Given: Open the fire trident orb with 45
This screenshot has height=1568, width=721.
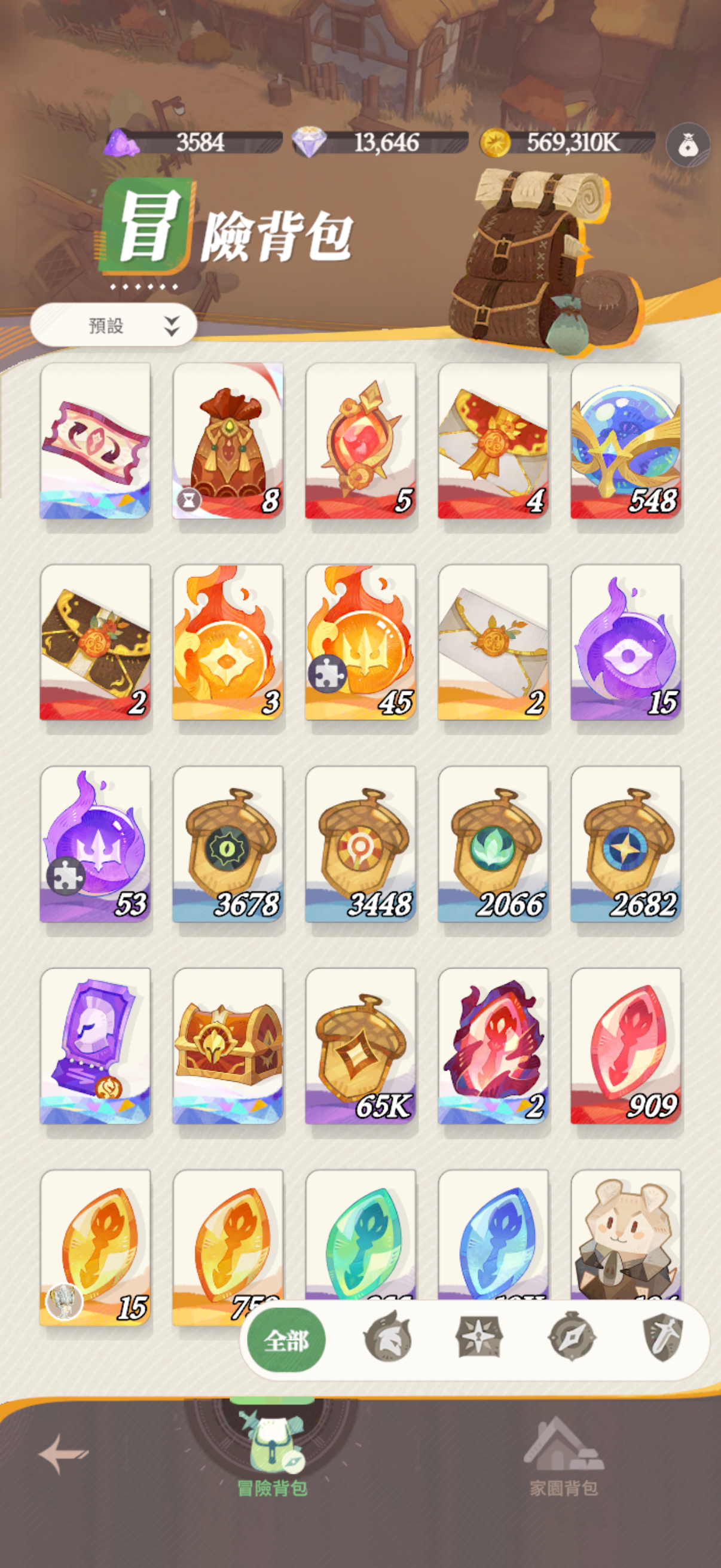Looking at the screenshot, I should (360, 642).
